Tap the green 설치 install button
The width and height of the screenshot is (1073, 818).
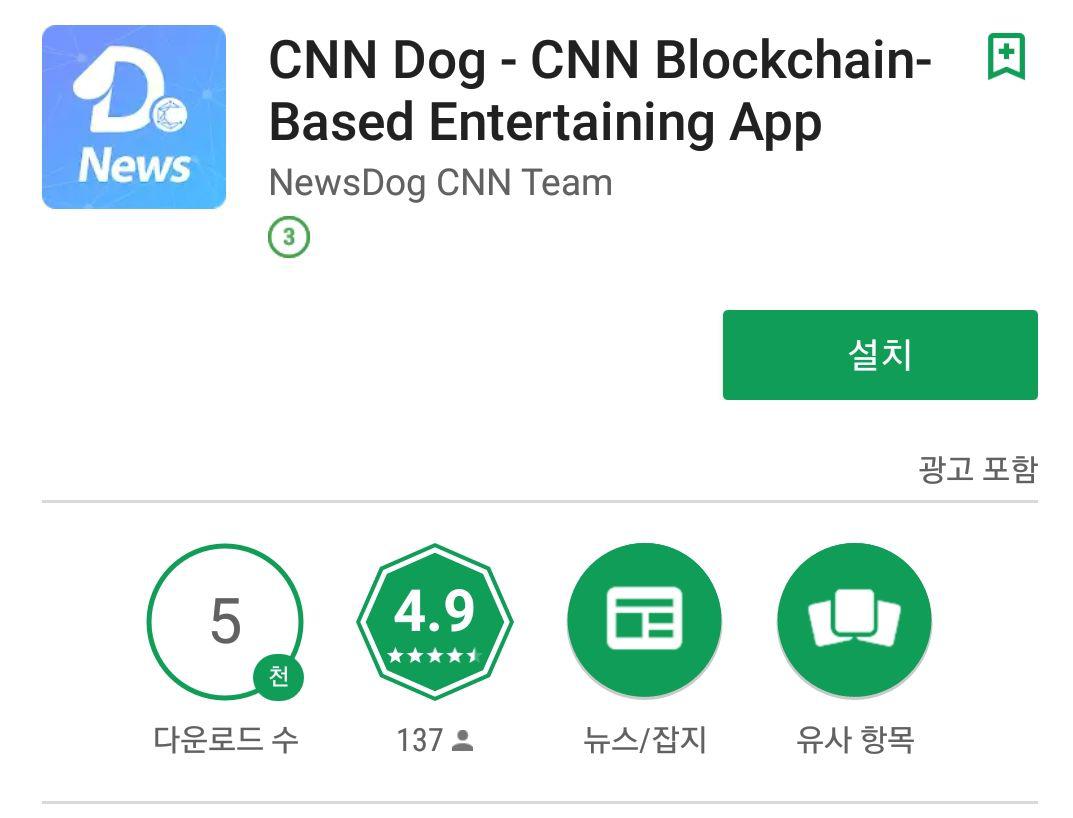(880, 355)
